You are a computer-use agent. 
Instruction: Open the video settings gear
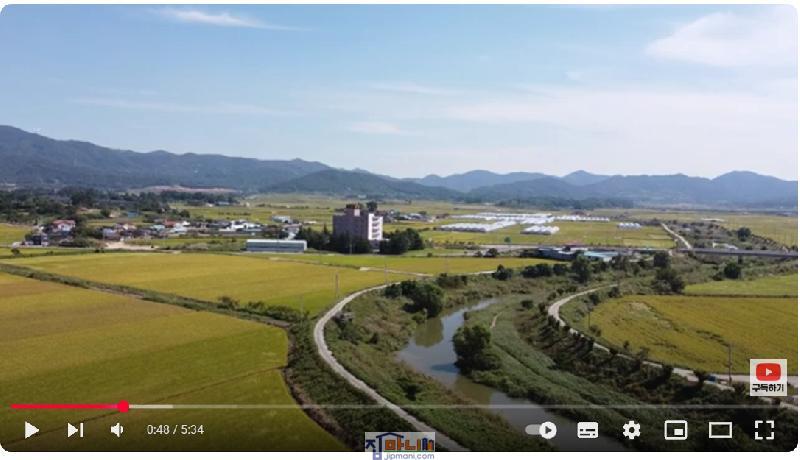coord(631,430)
